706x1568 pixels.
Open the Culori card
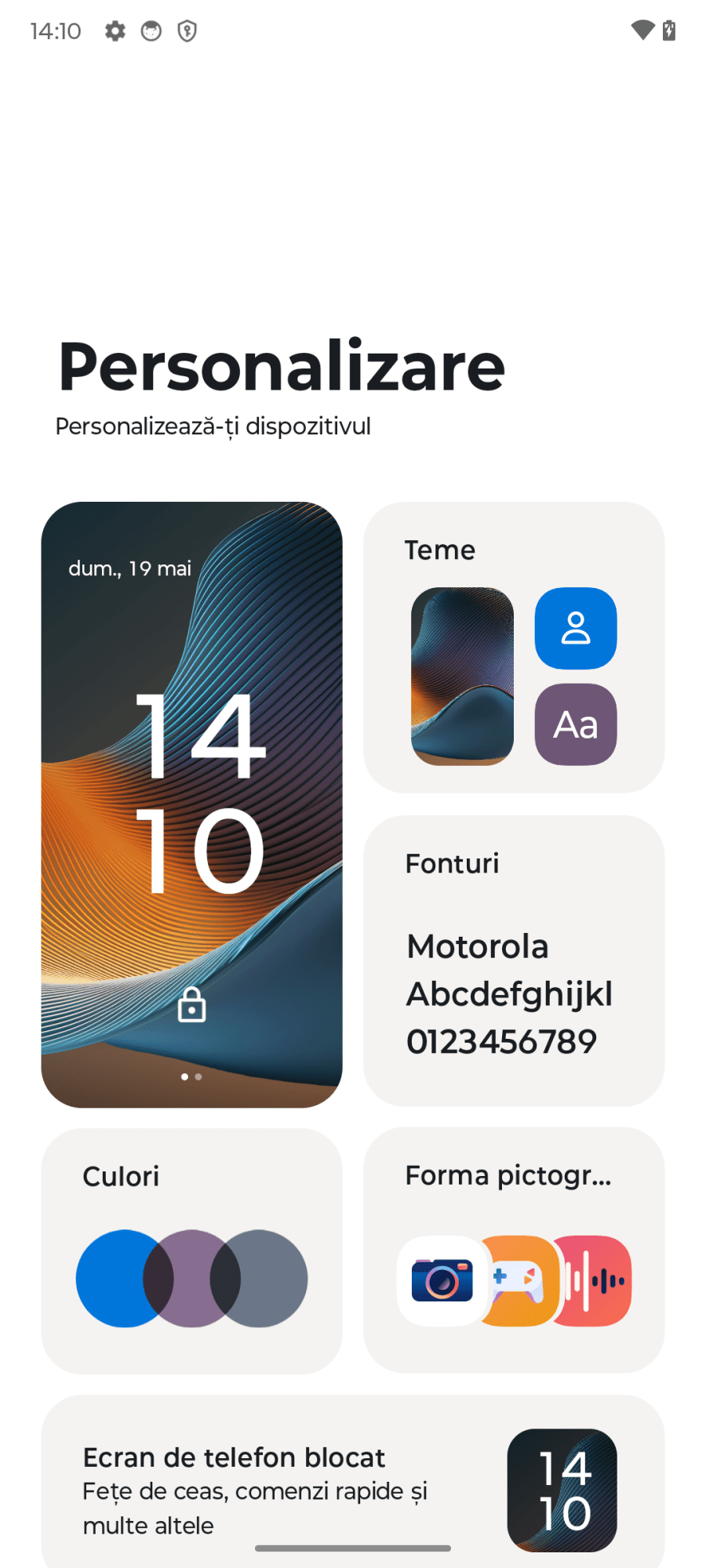191,1250
